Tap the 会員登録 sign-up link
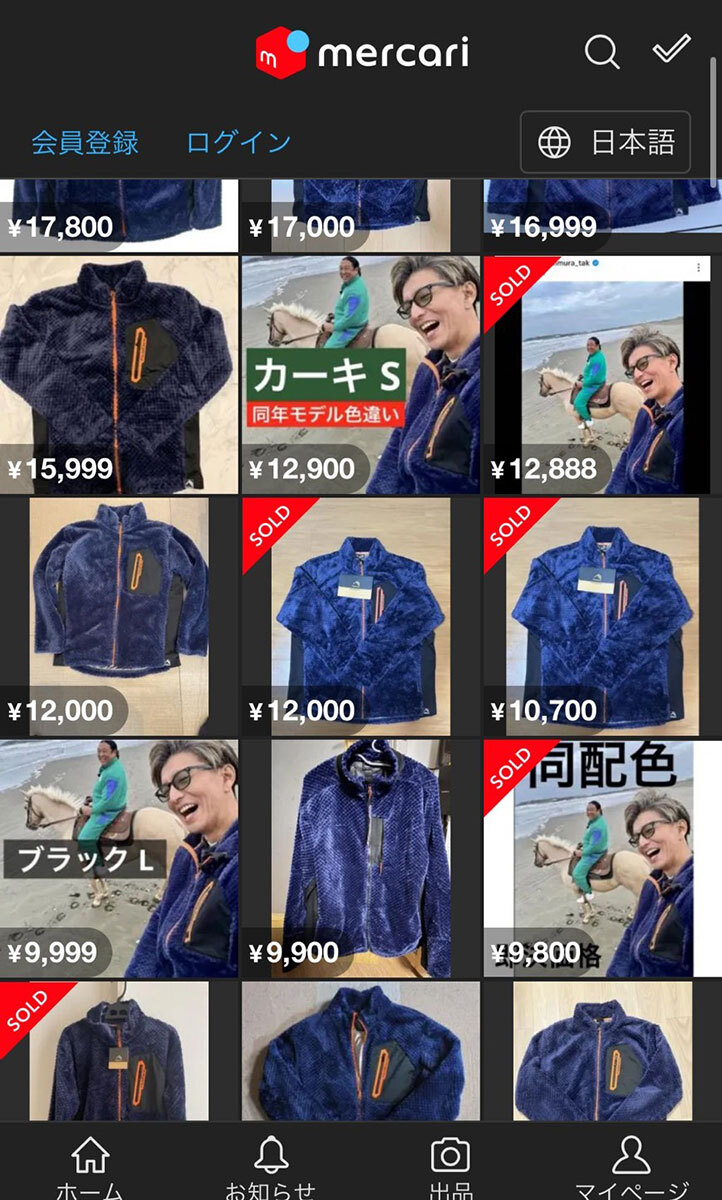722x1200 pixels. pos(85,142)
